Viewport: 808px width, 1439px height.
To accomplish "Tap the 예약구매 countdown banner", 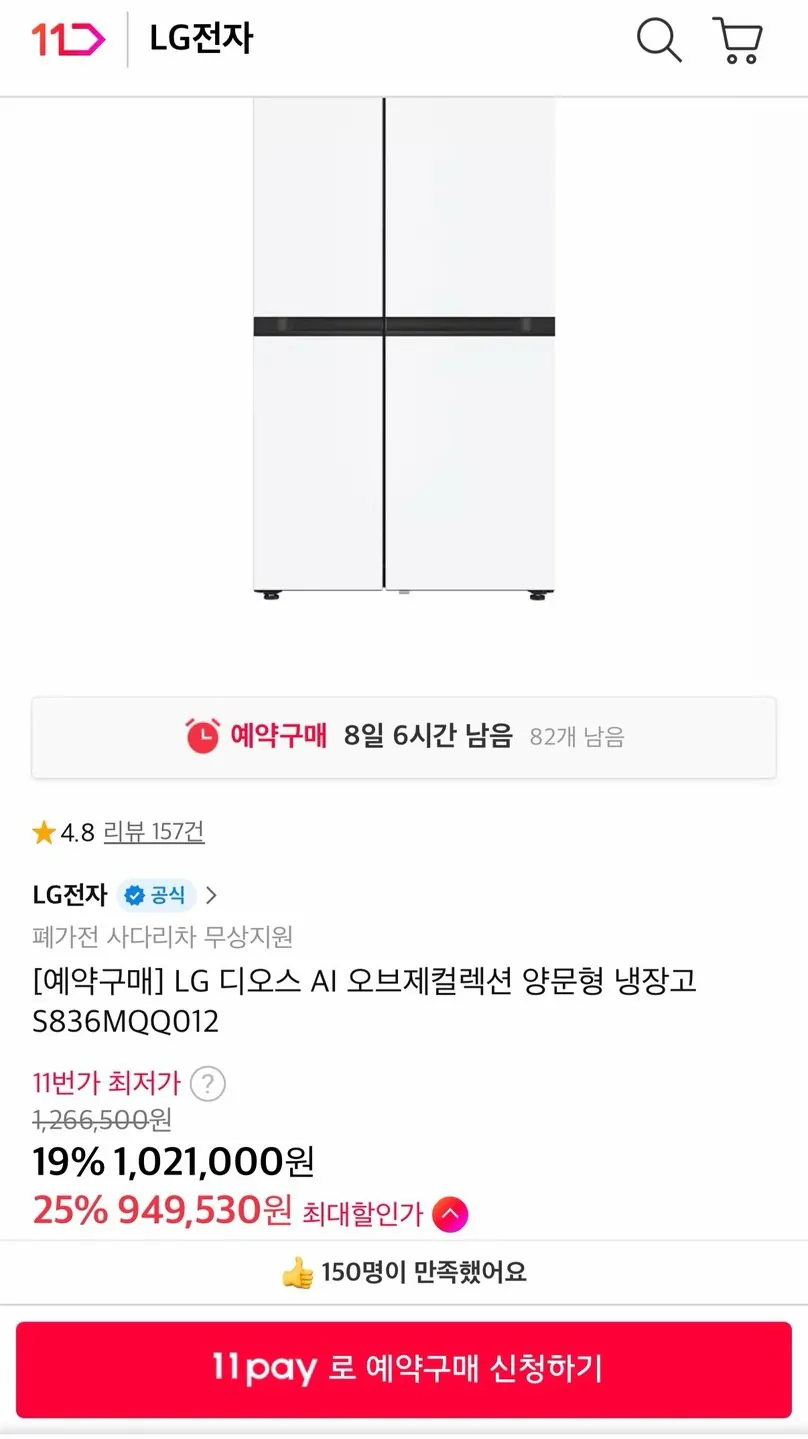I will 404,736.
